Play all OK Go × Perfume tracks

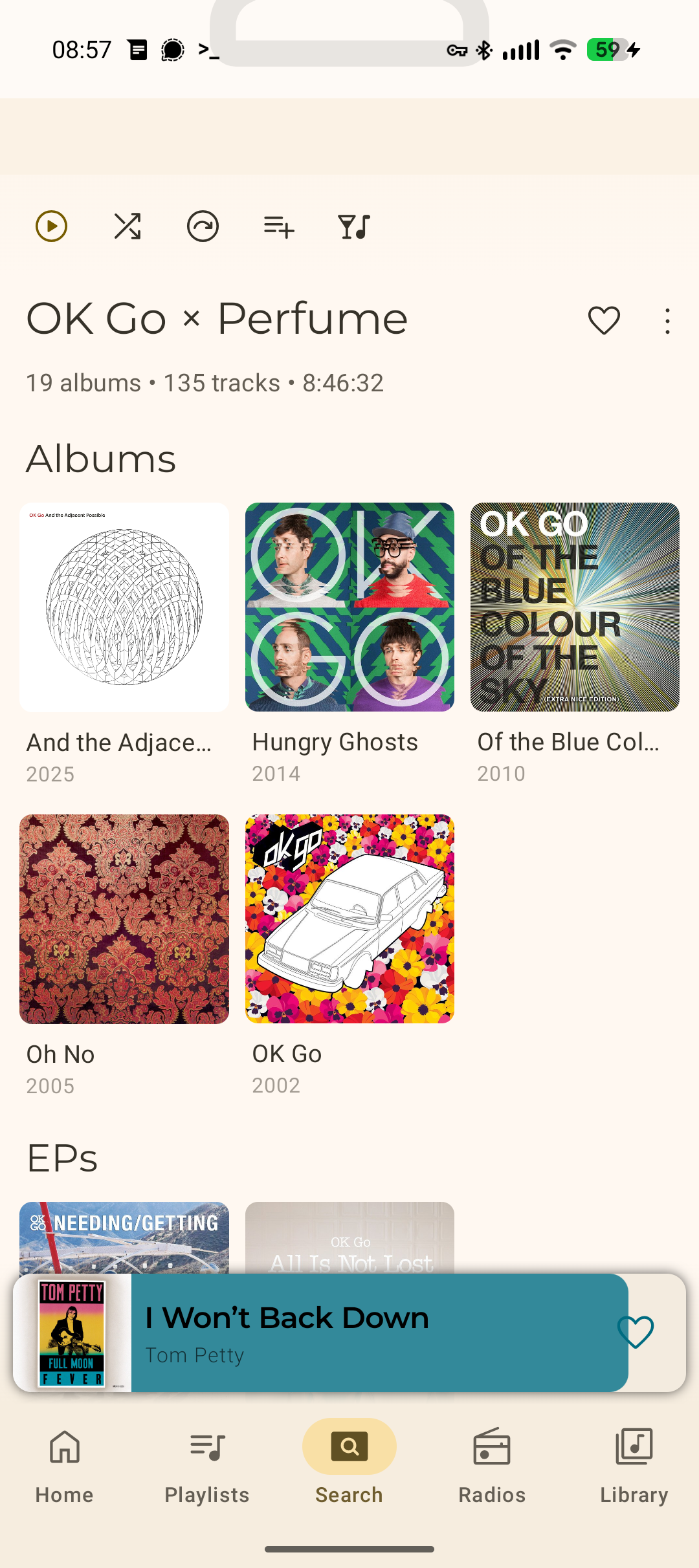click(51, 226)
